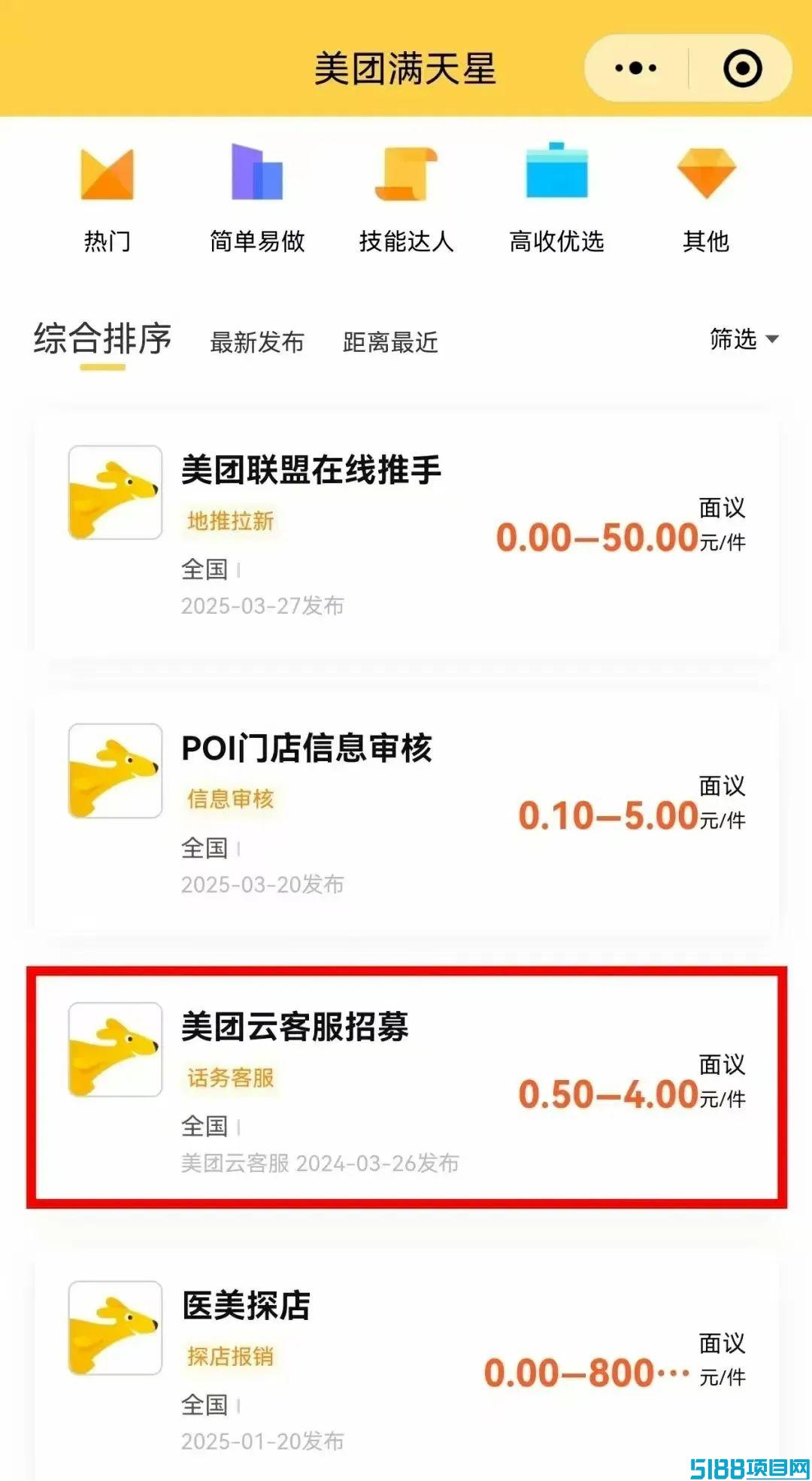Close the mini program with the circle icon

click(742, 68)
